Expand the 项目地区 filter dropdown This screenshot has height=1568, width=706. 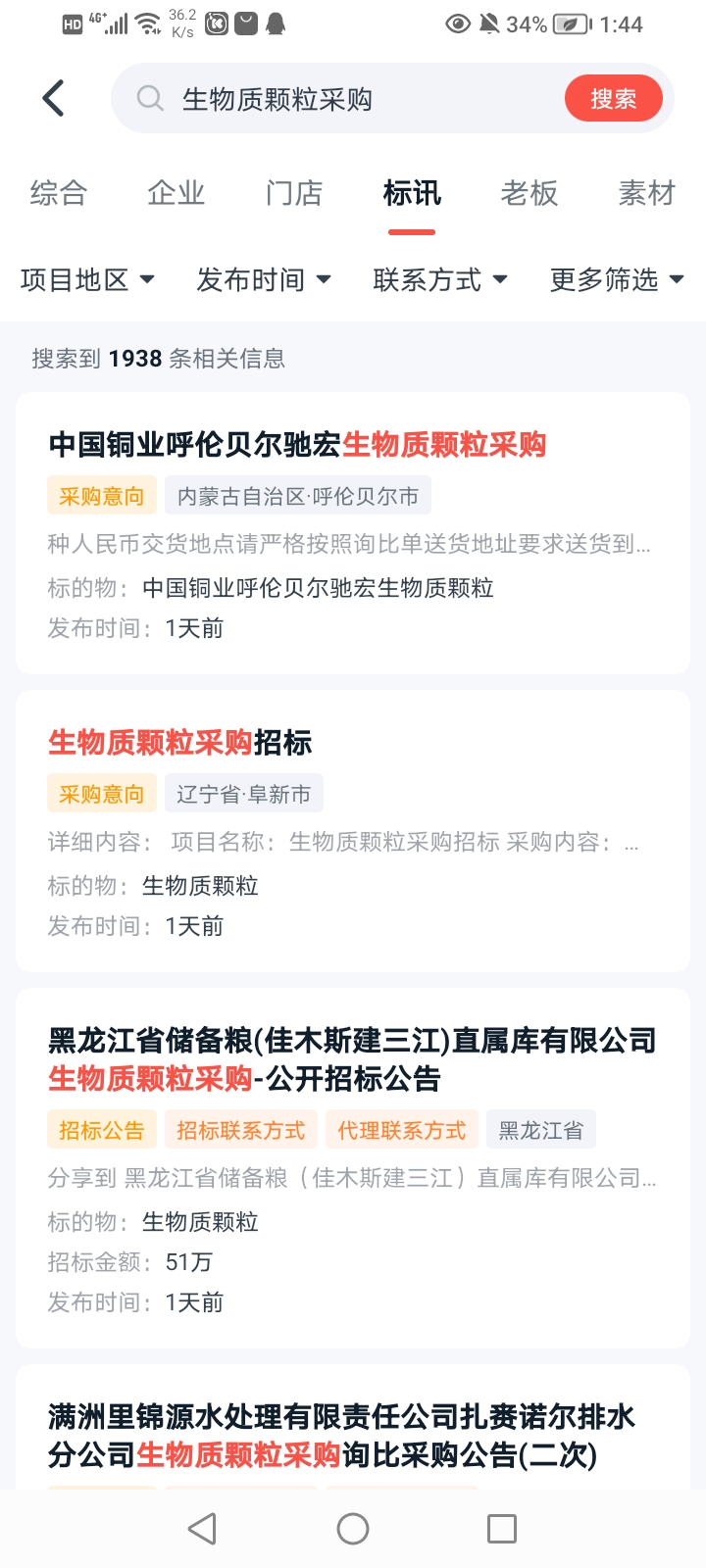click(x=88, y=280)
